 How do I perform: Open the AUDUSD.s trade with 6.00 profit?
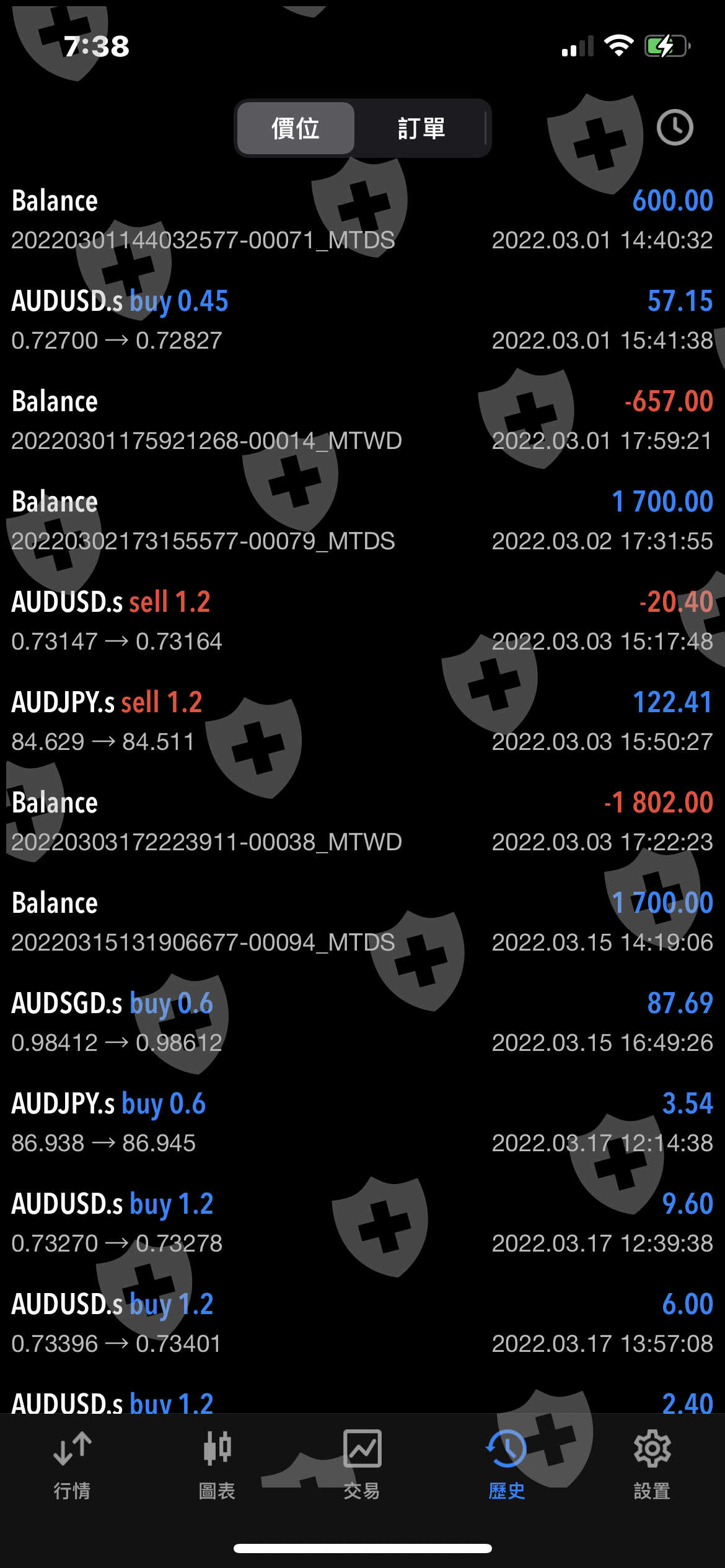click(x=362, y=1323)
